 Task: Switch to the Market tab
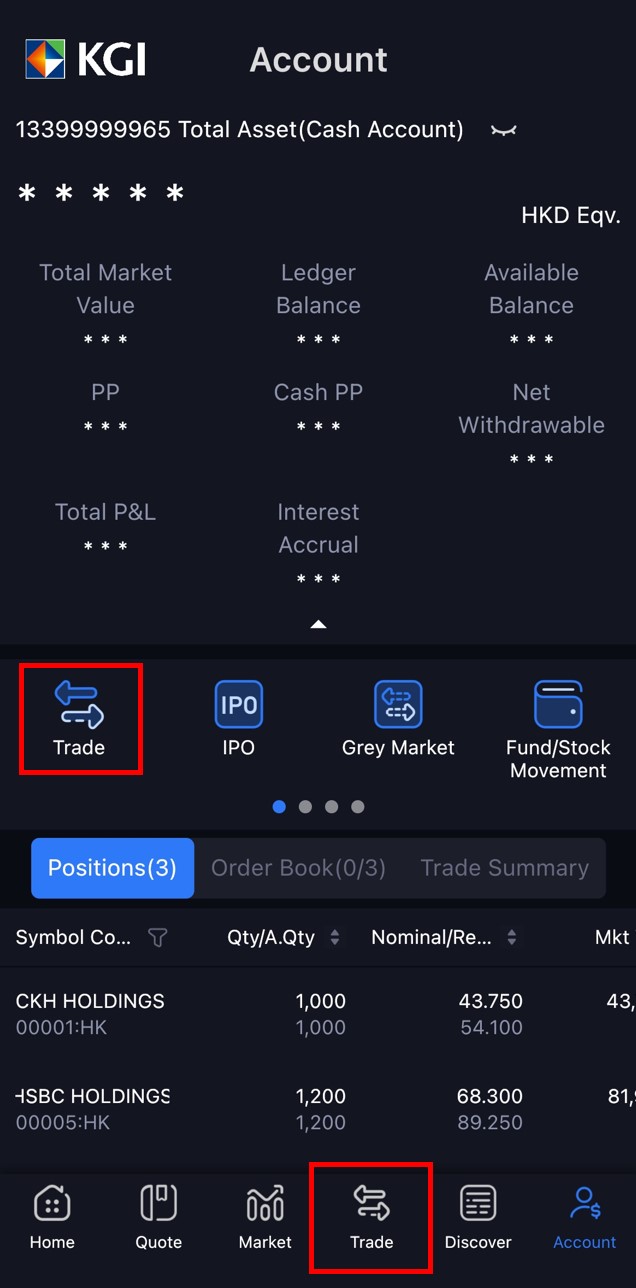[x=265, y=1217]
